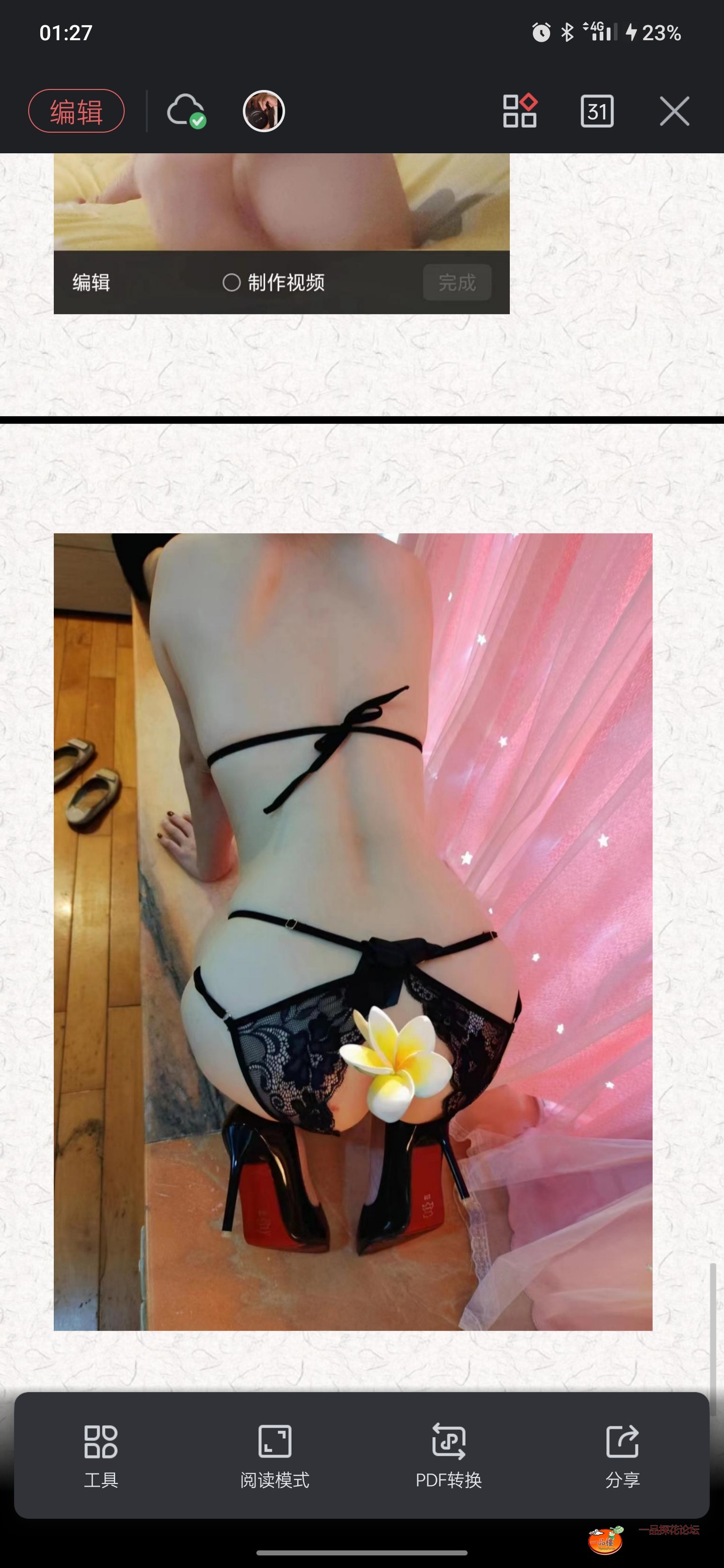724x1568 pixels.
Task: Open the calendar 31 icon
Action: point(597,111)
